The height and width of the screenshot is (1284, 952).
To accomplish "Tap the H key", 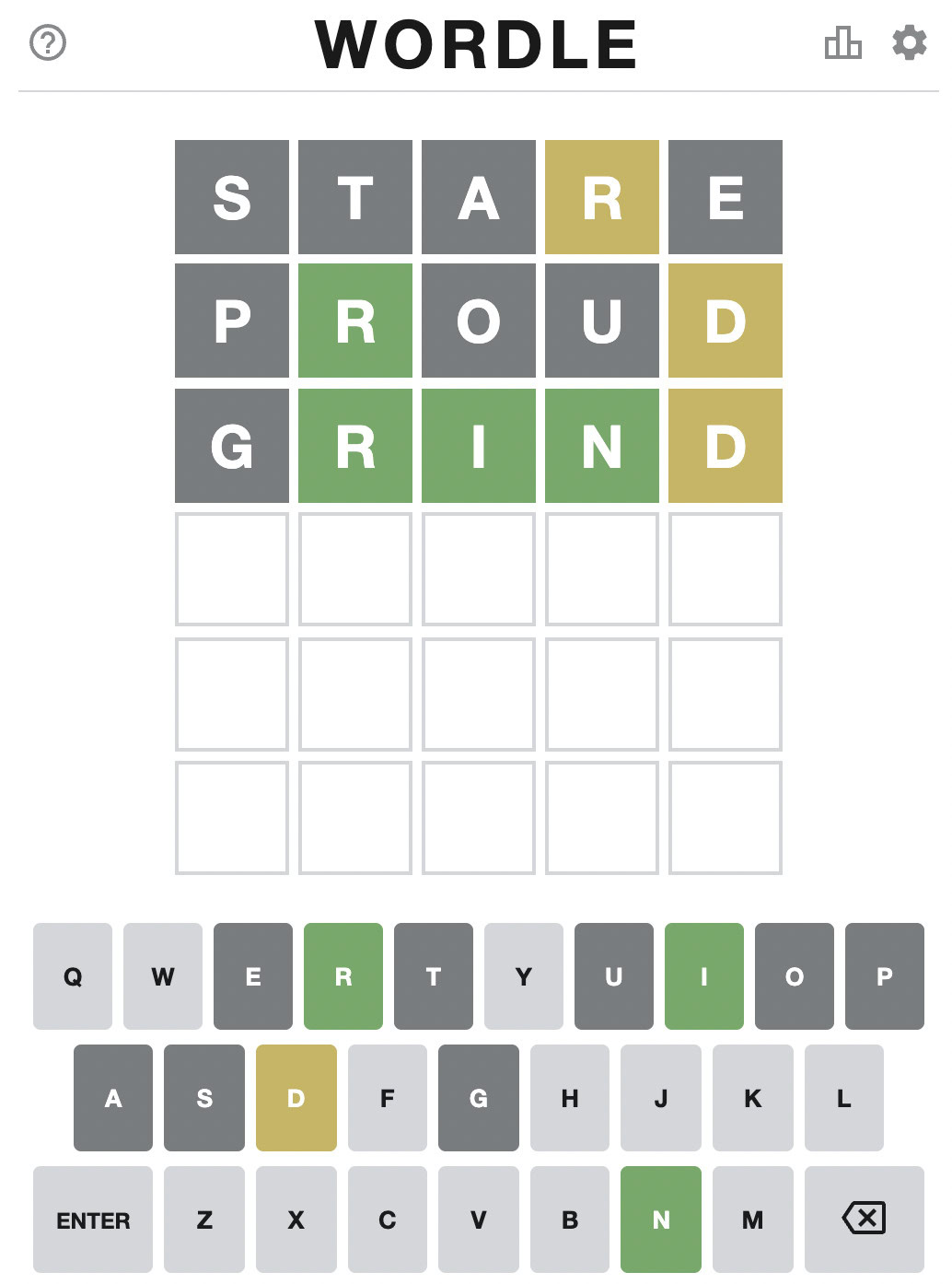I will pyautogui.click(x=570, y=1098).
